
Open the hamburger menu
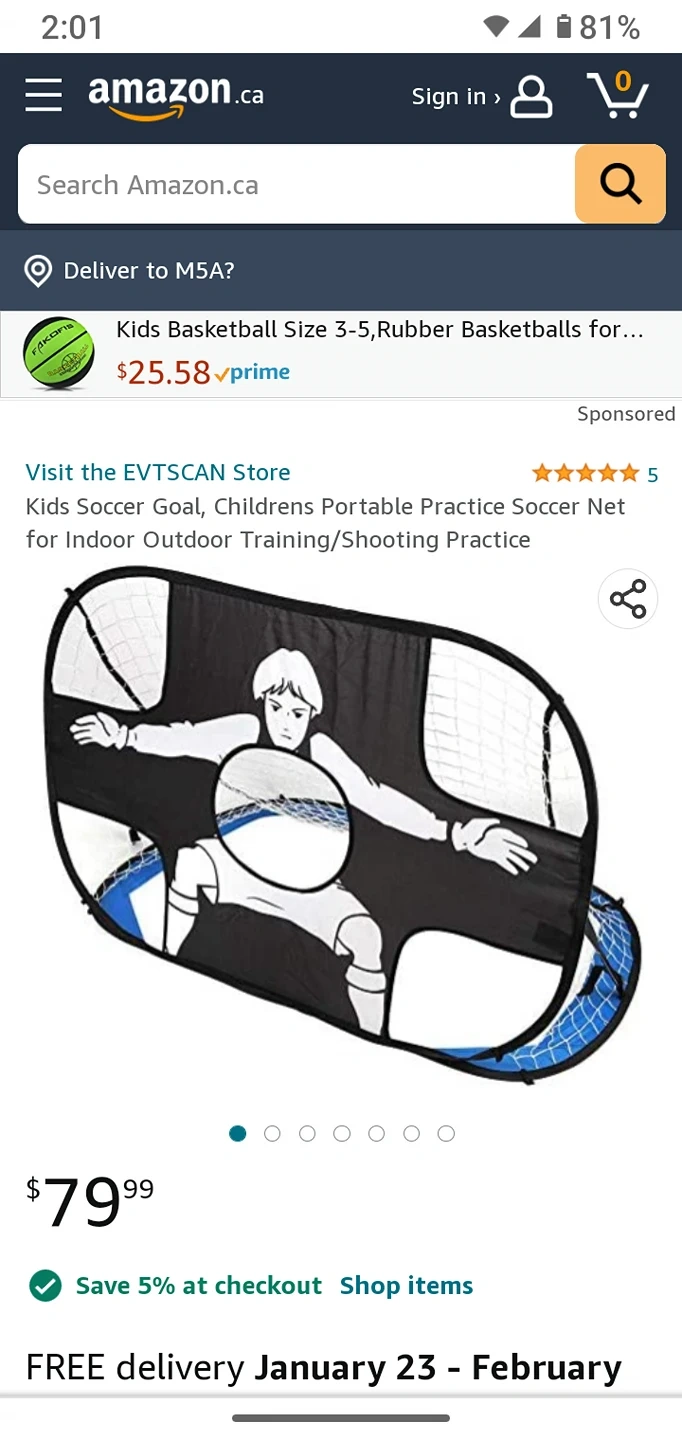coord(44,95)
